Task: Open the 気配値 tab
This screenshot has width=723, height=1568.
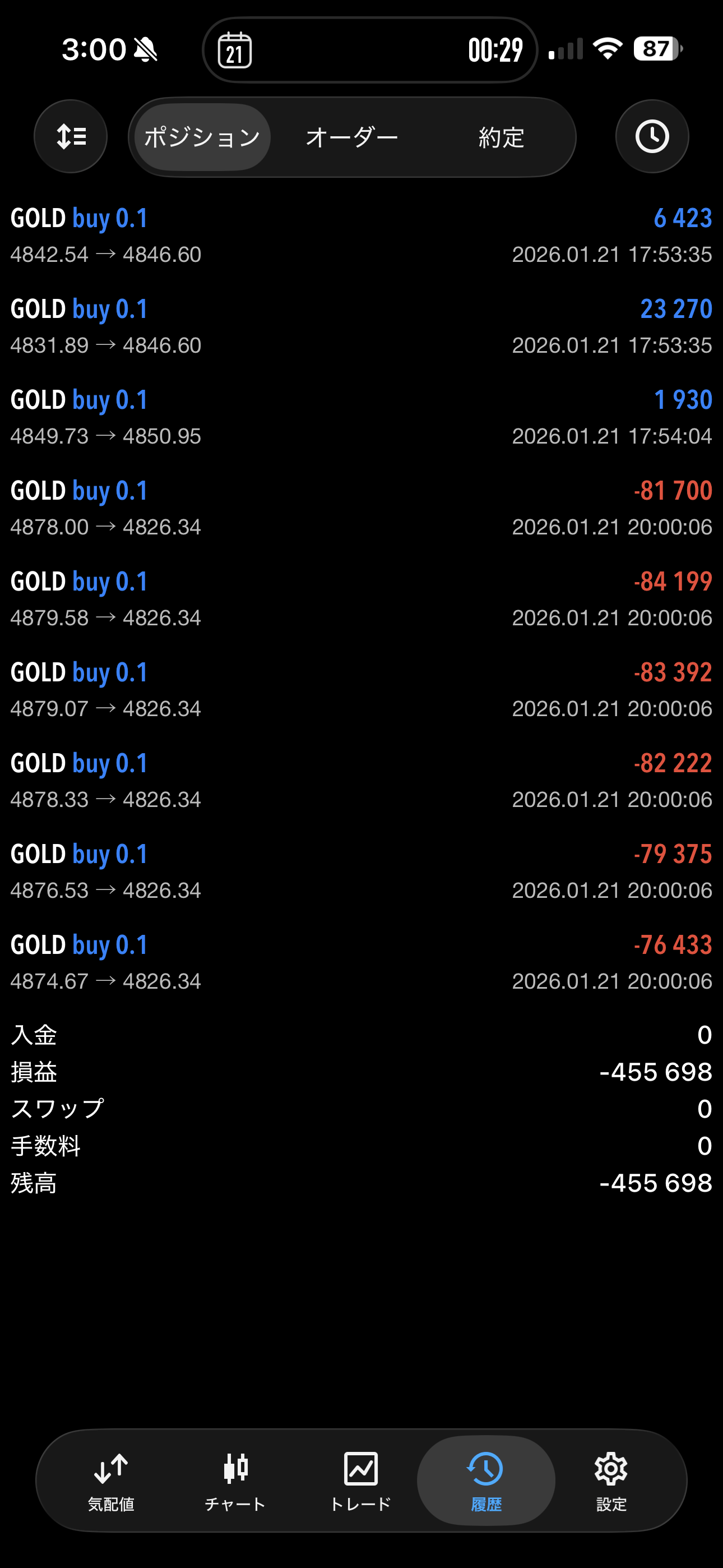Action: coord(111,1481)
